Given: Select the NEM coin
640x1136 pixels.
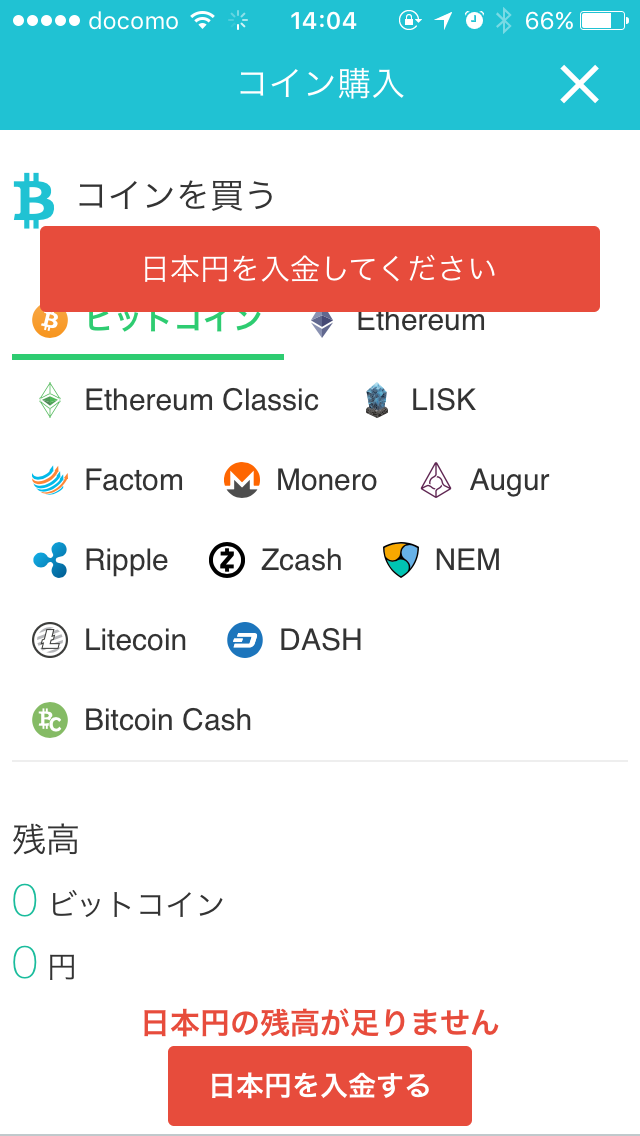Looking at the screenshot, I should pos(441,560).
